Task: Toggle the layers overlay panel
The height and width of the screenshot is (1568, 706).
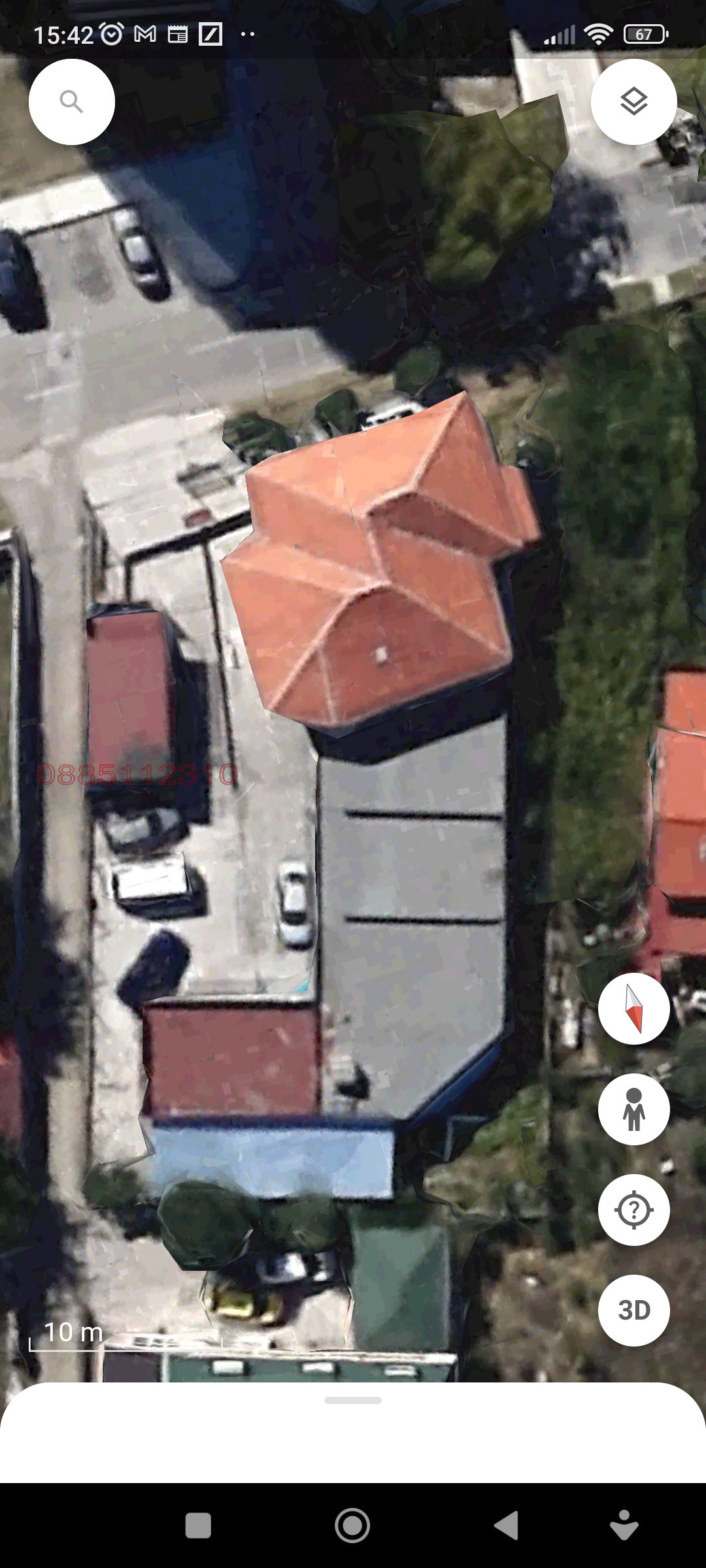Action: [634, 101]
